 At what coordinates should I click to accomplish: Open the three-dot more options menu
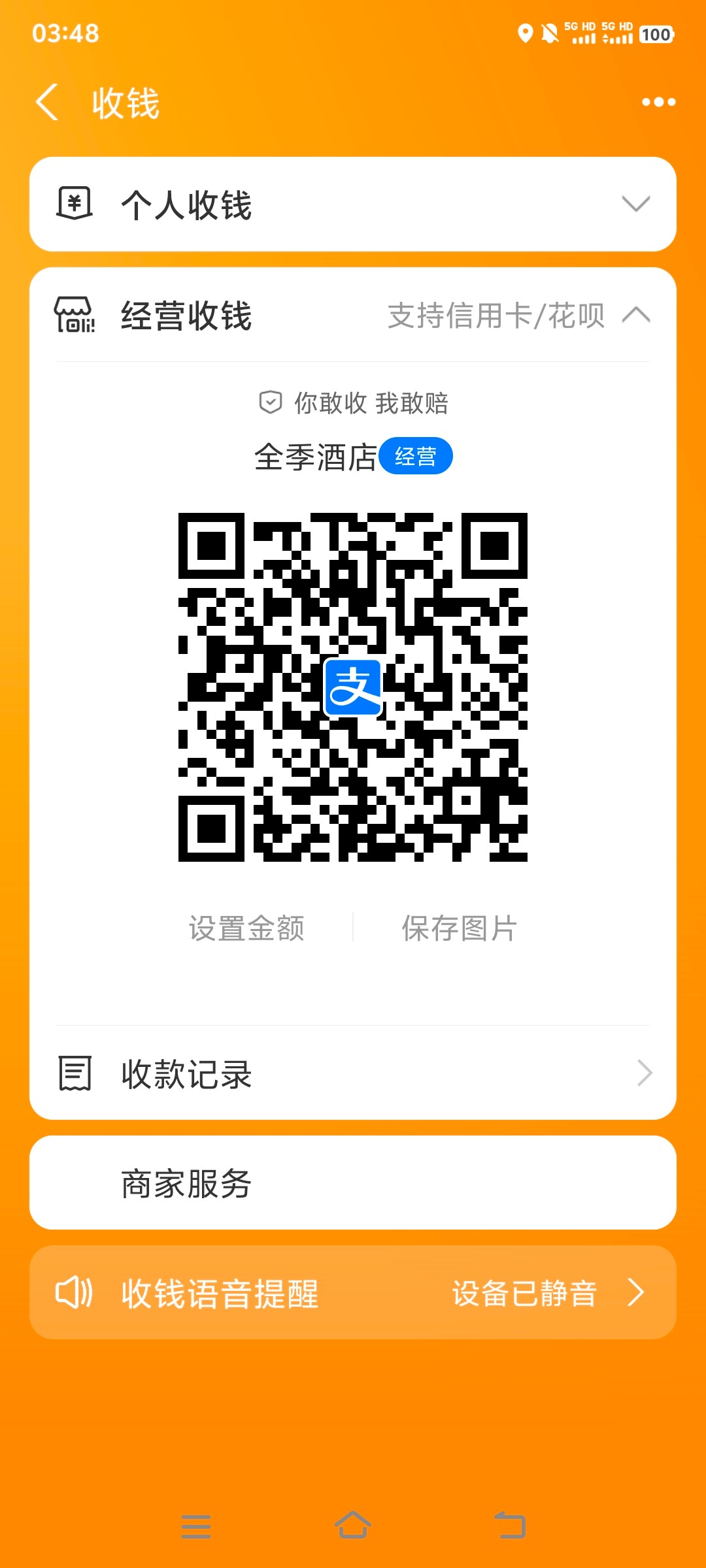pyautogui.click(x=658, y=102)
